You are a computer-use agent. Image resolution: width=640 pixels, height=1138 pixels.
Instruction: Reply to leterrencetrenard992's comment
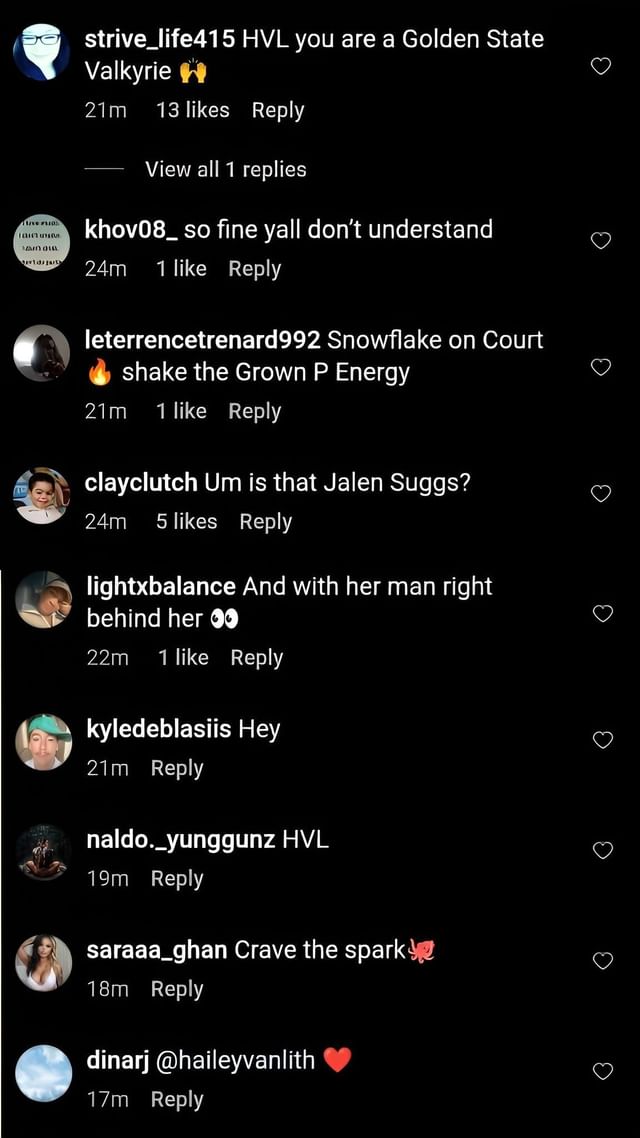click(254, 411)
